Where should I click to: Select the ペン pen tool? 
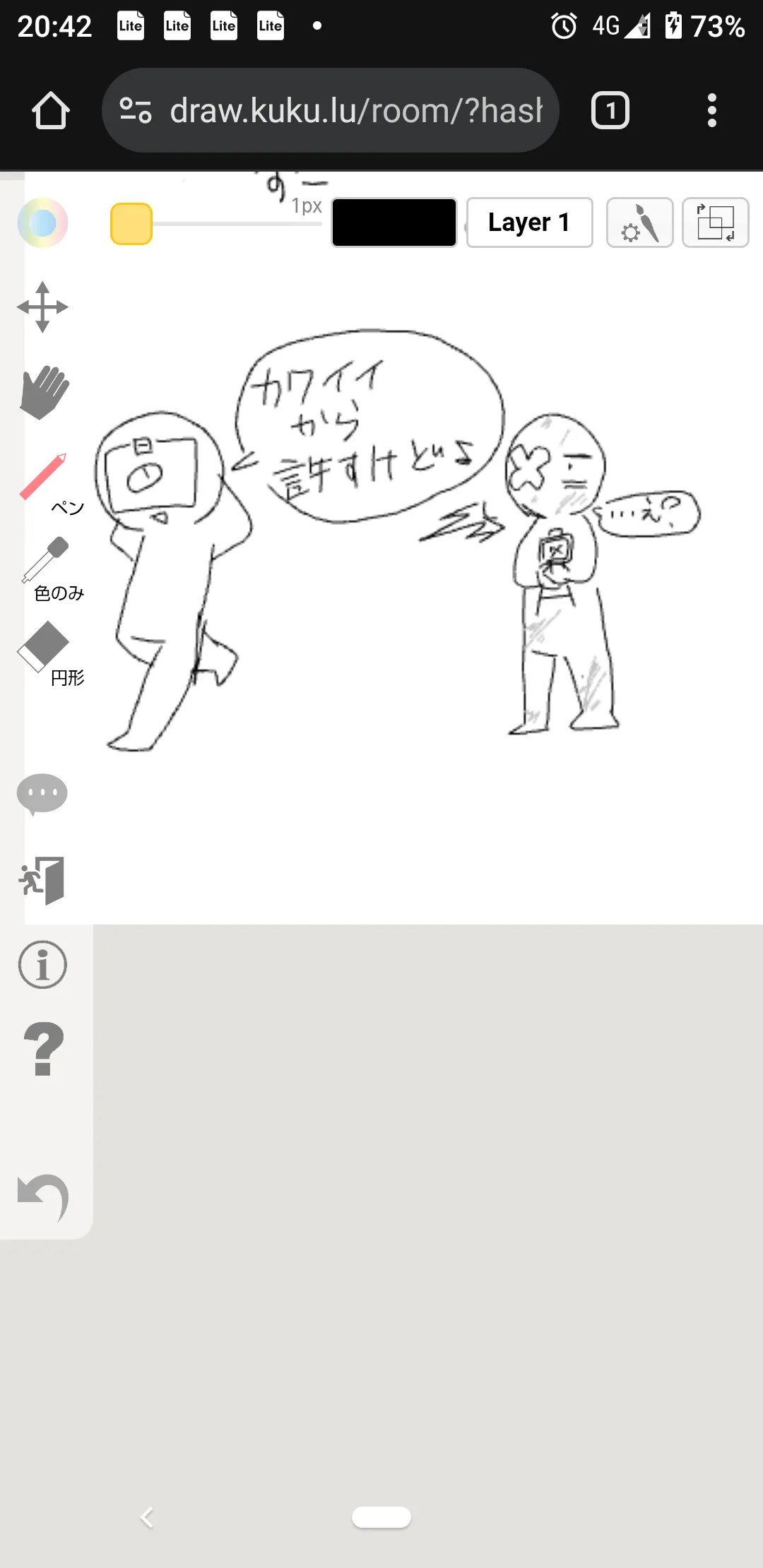click(x=49, y=485)
